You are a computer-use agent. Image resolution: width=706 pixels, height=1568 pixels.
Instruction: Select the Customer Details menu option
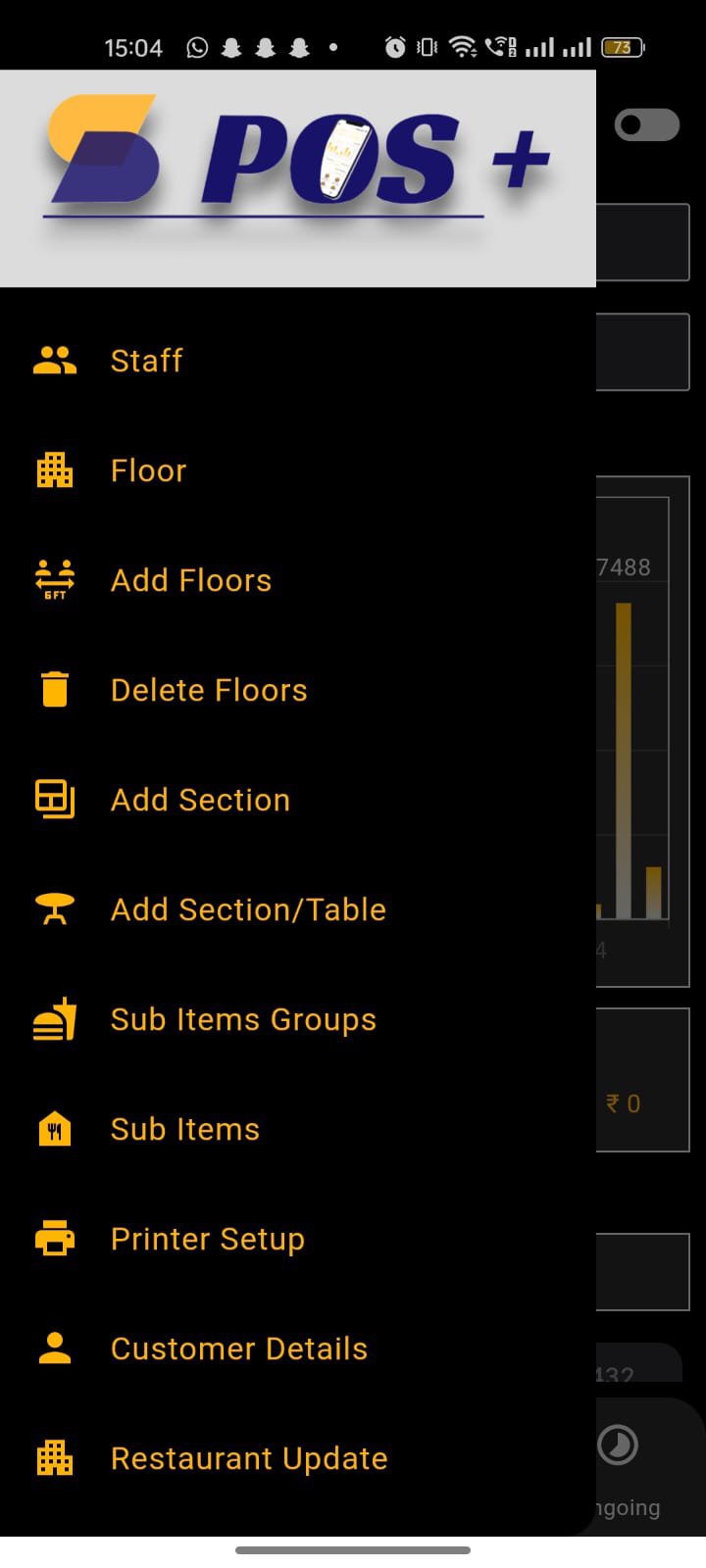point(238,1347)
